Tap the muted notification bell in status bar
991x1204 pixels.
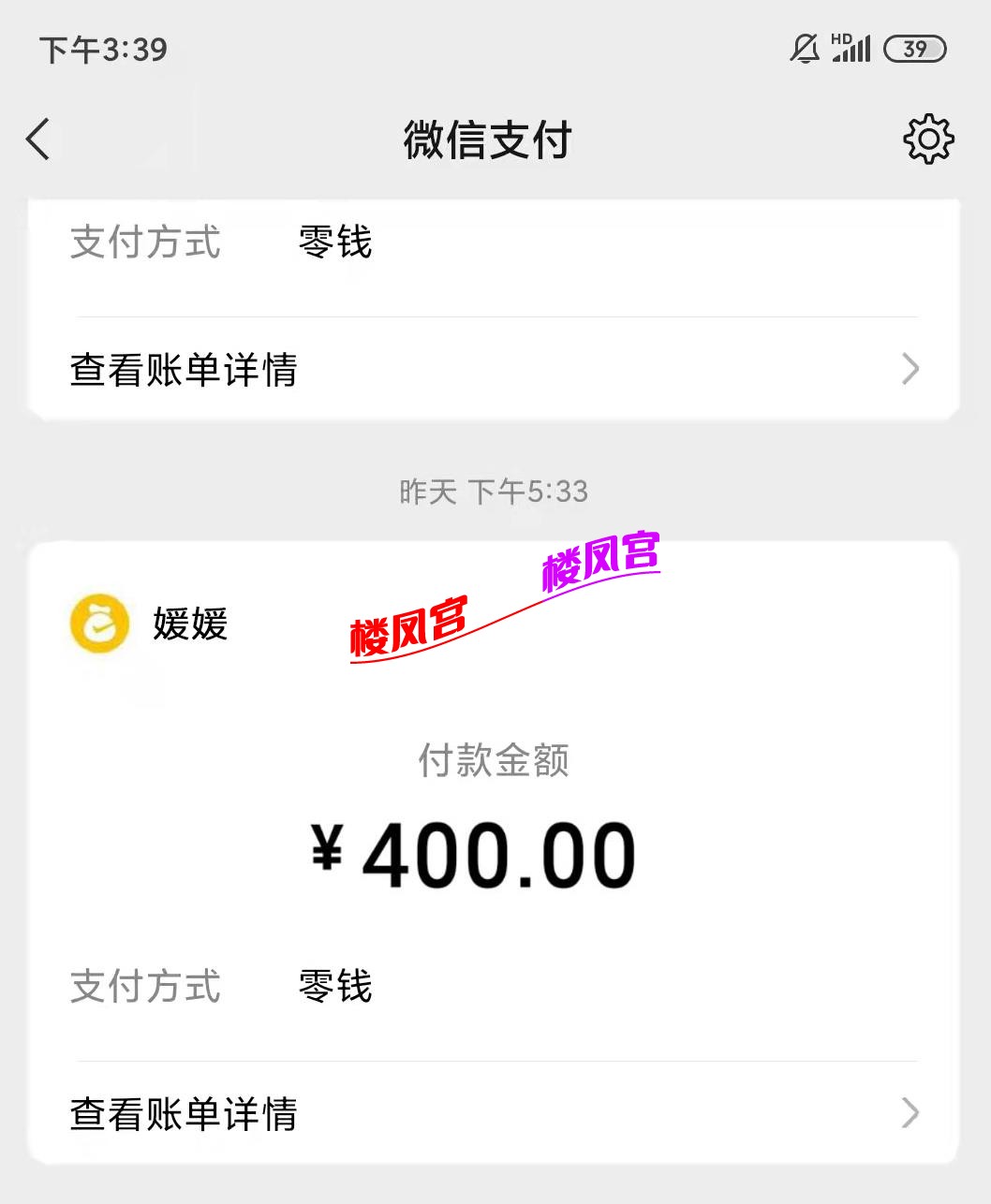pos(803,49)
